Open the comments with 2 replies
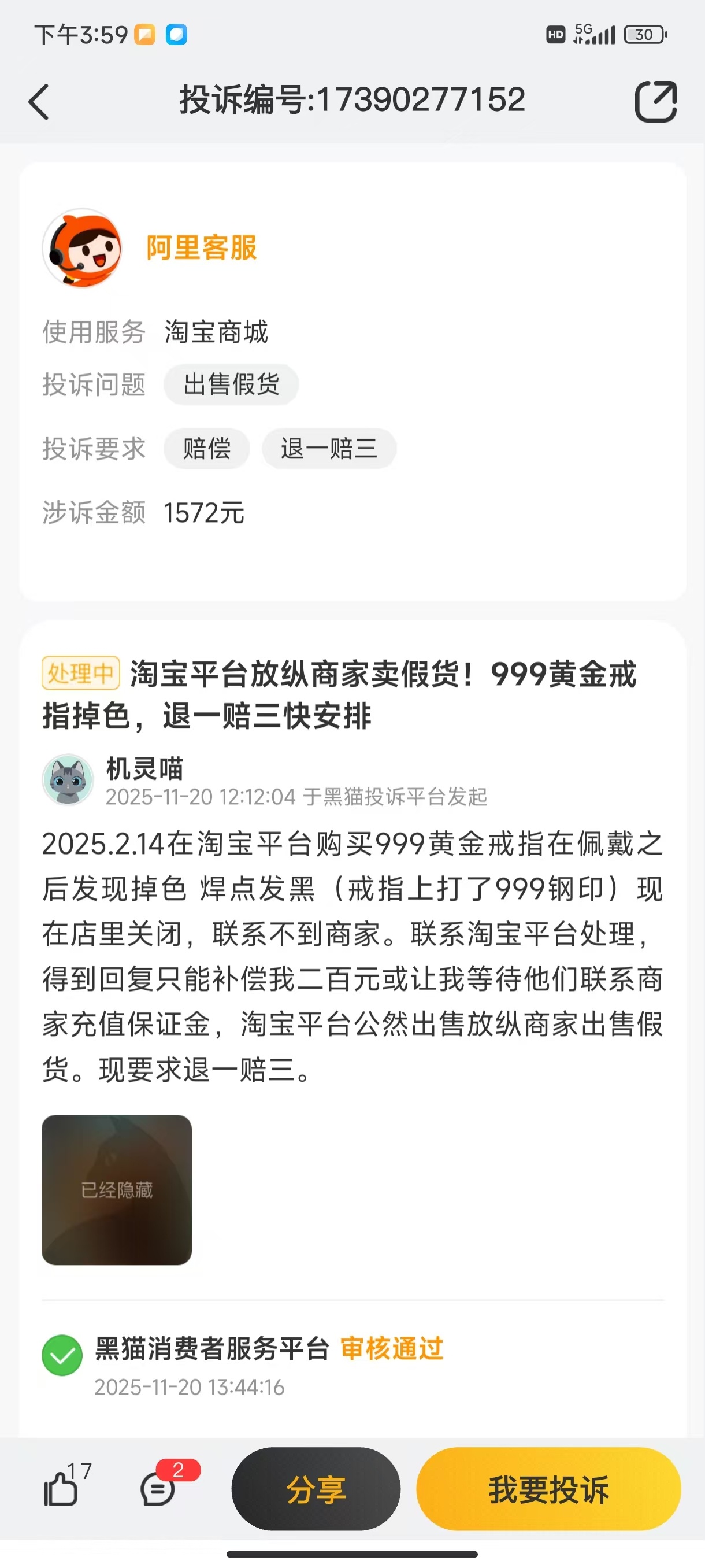This screenshot has height=1568, width=705. coord(158,1489)
